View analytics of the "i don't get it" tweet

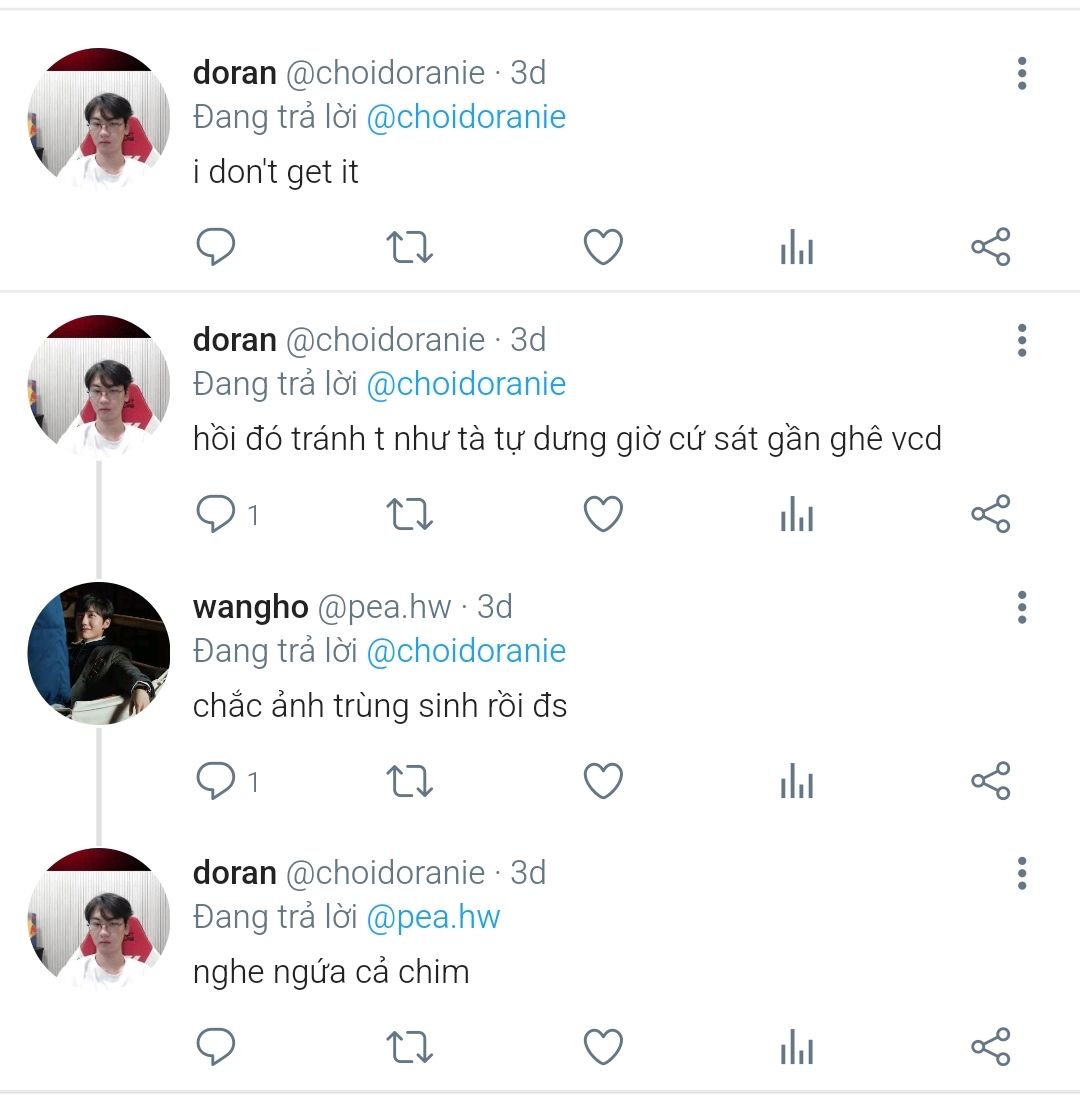coord(797,247)
